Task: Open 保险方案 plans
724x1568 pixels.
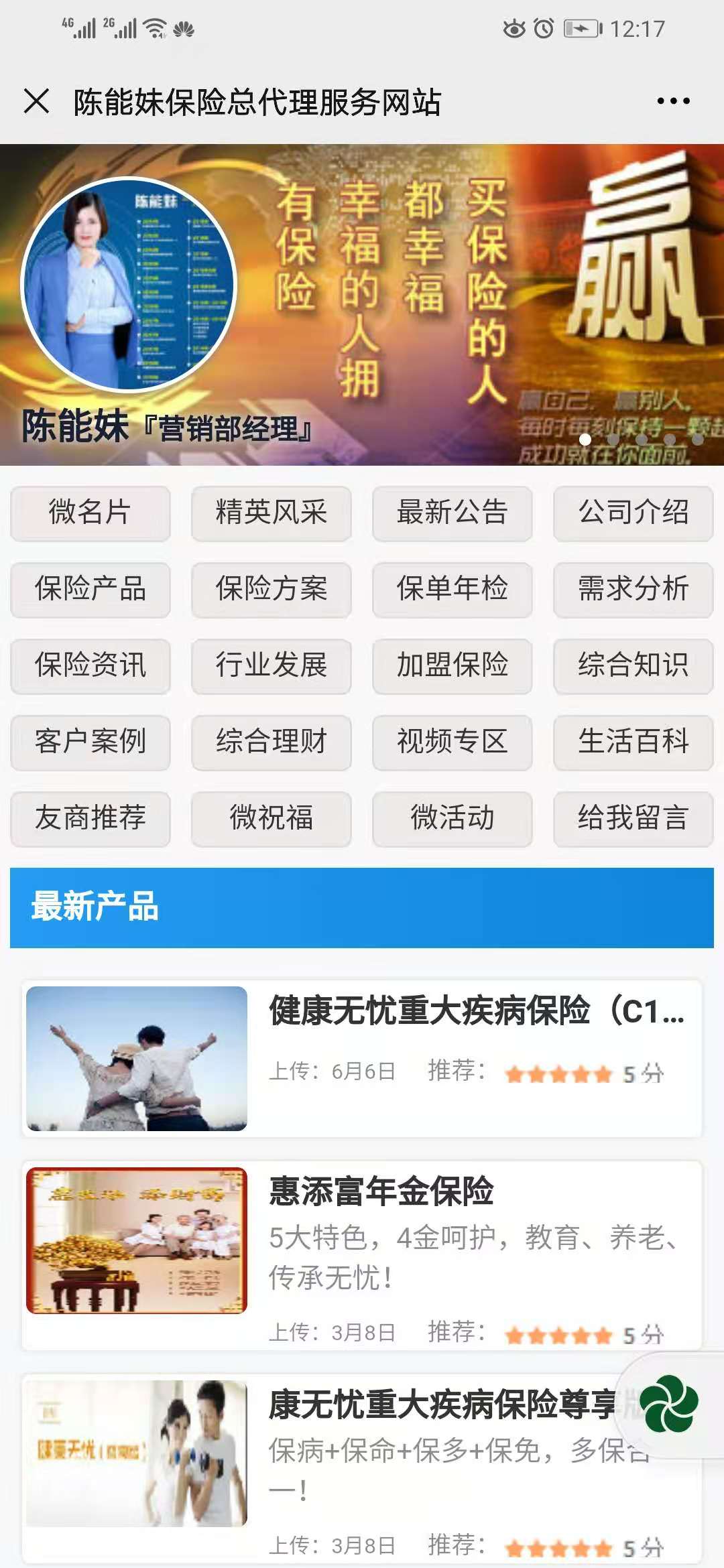Action: (271, 589)
